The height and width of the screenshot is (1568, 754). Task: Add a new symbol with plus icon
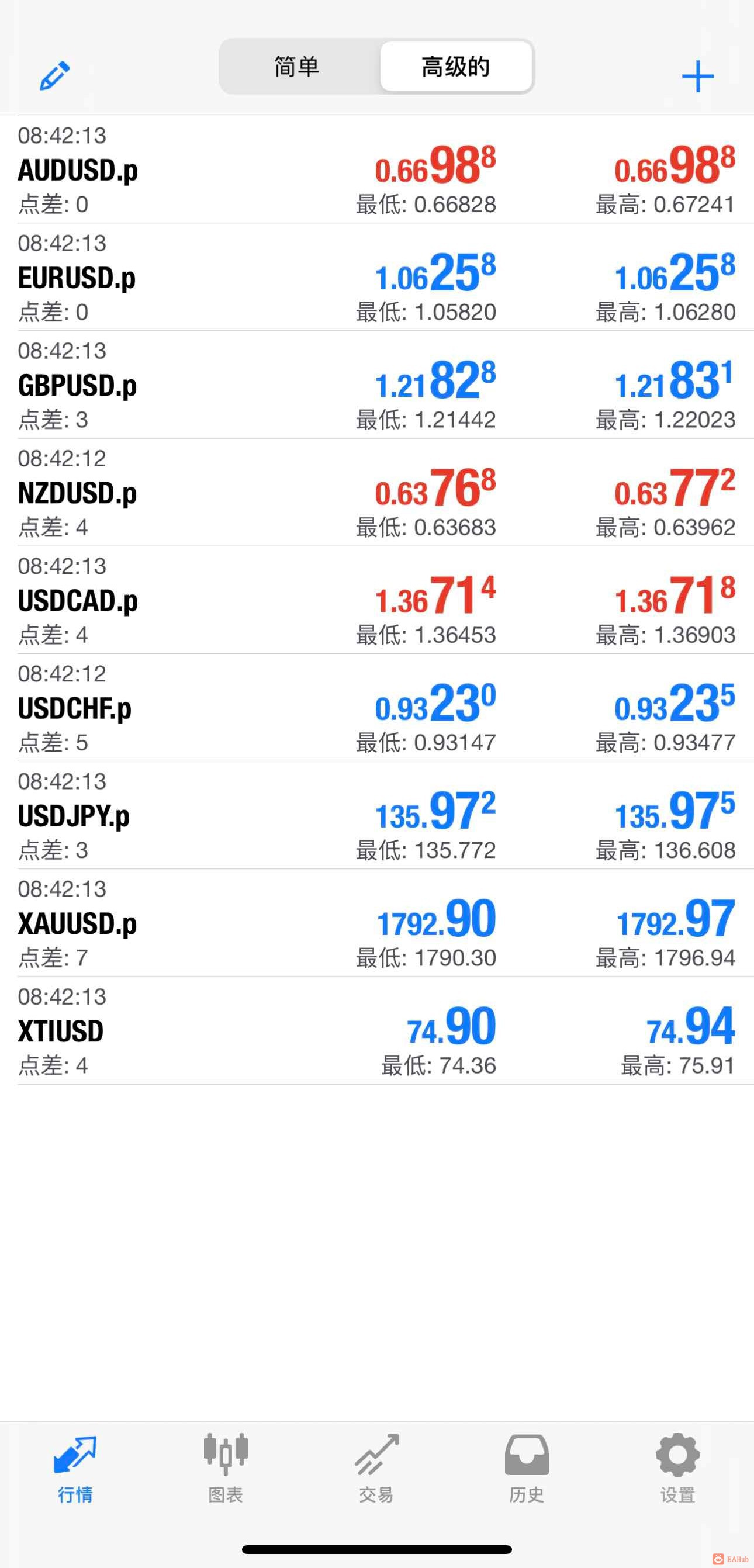pyautogui.click(x=697, y=77)
